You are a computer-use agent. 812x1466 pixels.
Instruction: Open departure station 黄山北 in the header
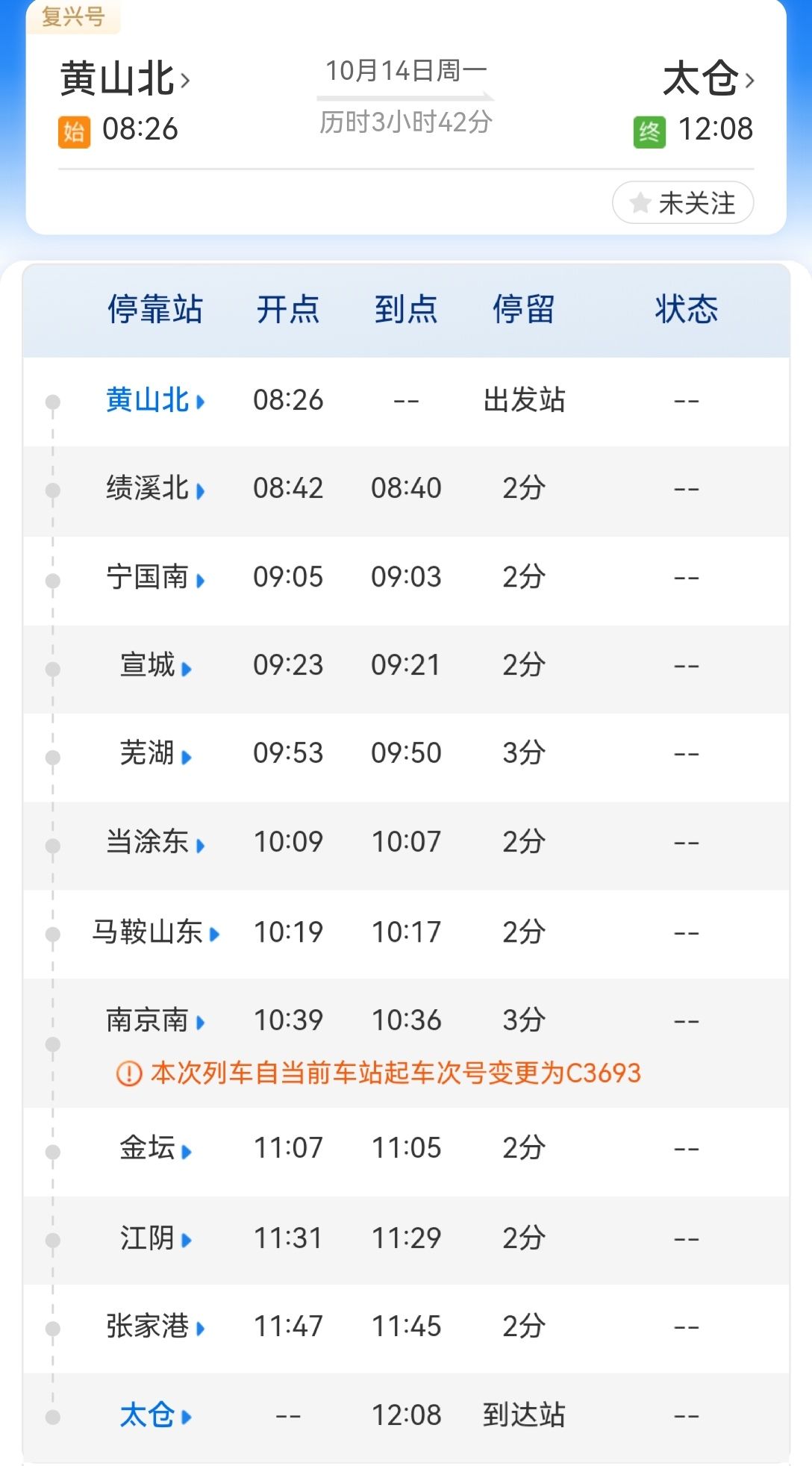coord(125,78)
